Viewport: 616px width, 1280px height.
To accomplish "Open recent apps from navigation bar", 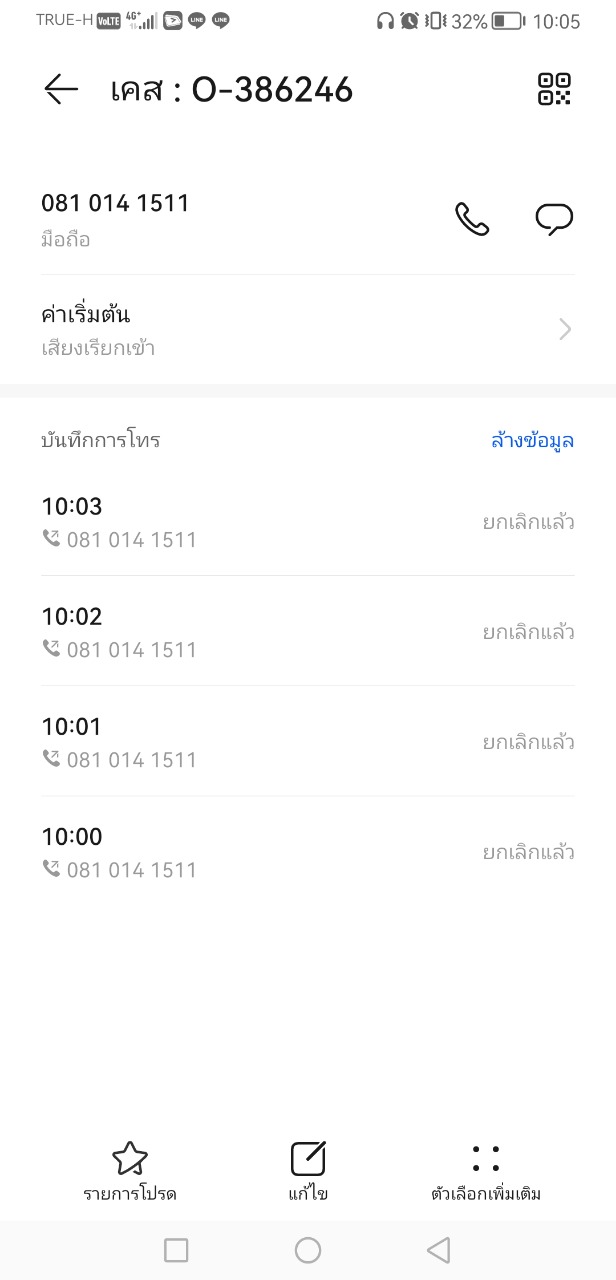I will 176,1250.
